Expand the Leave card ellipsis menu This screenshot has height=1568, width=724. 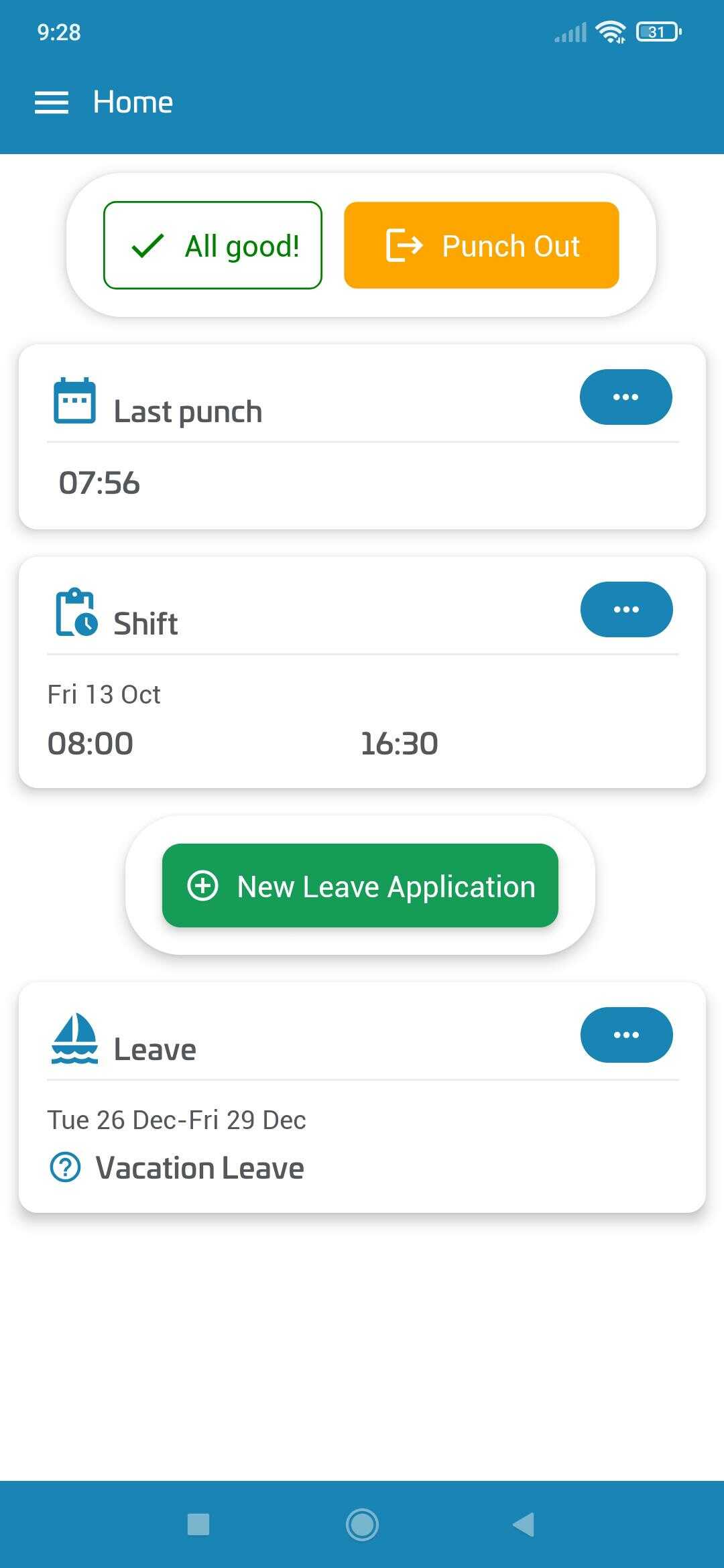(x=626, y=1035)
